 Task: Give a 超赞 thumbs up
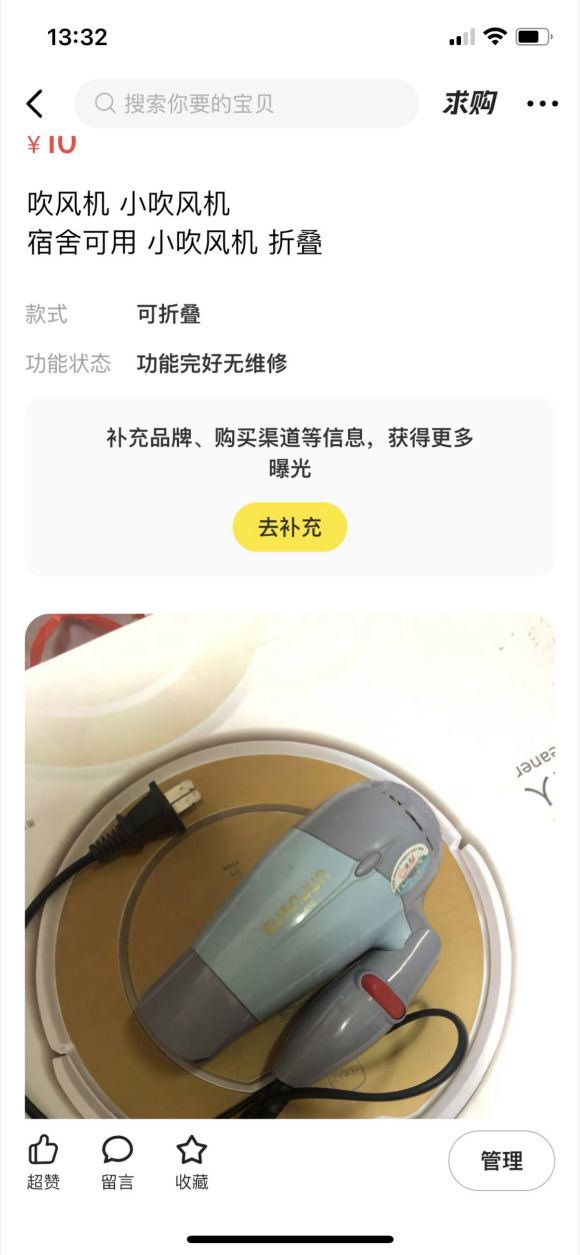(43, 1163)
